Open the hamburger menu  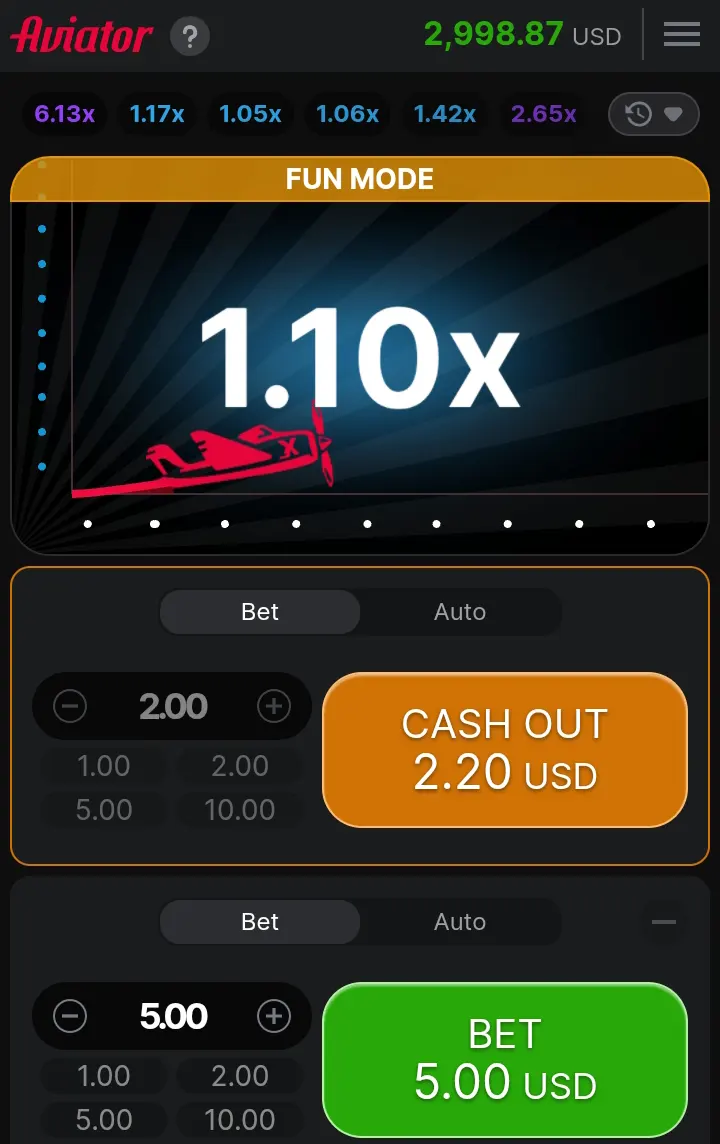click(x=682, y=35)
